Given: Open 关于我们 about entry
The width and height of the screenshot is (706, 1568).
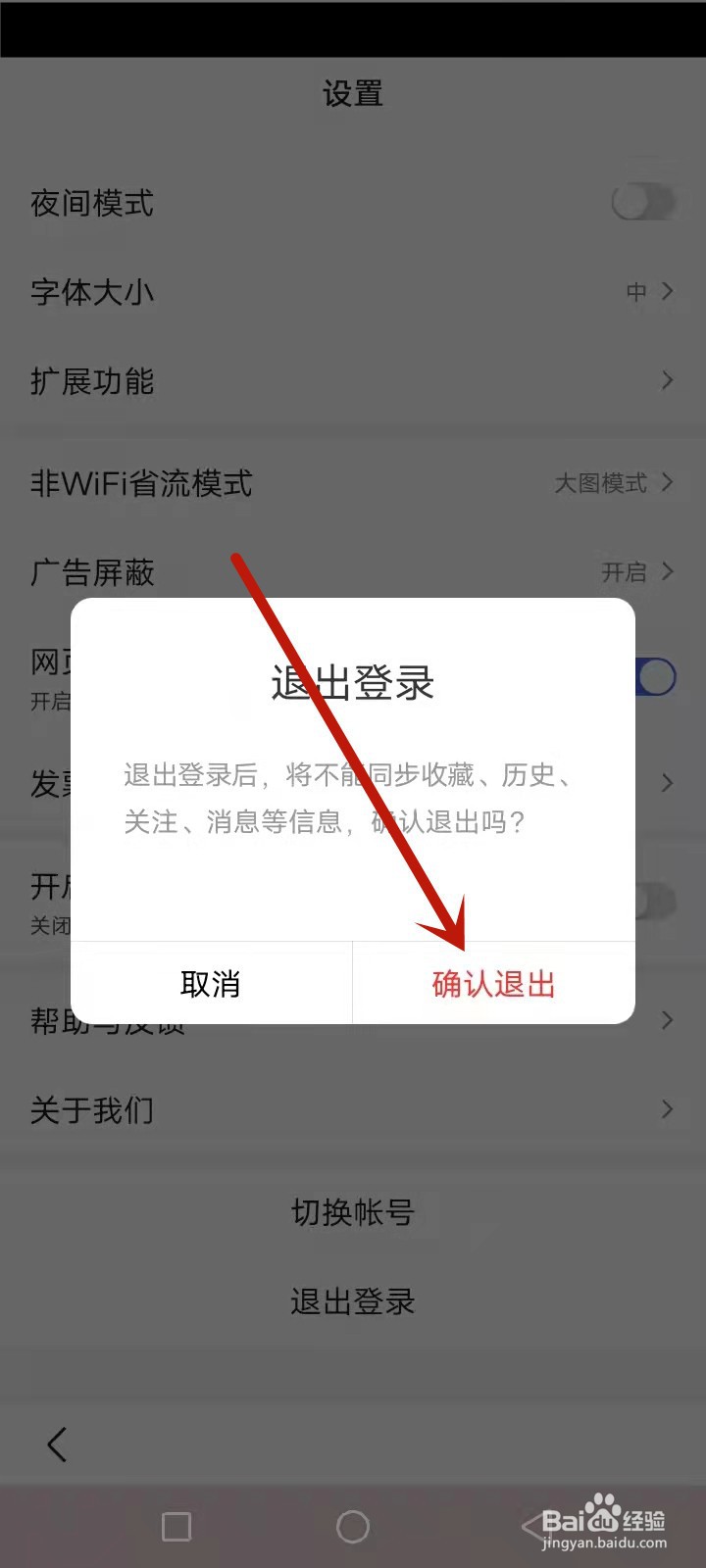Looking at the screenshot, I should (x=91, y=1109).
